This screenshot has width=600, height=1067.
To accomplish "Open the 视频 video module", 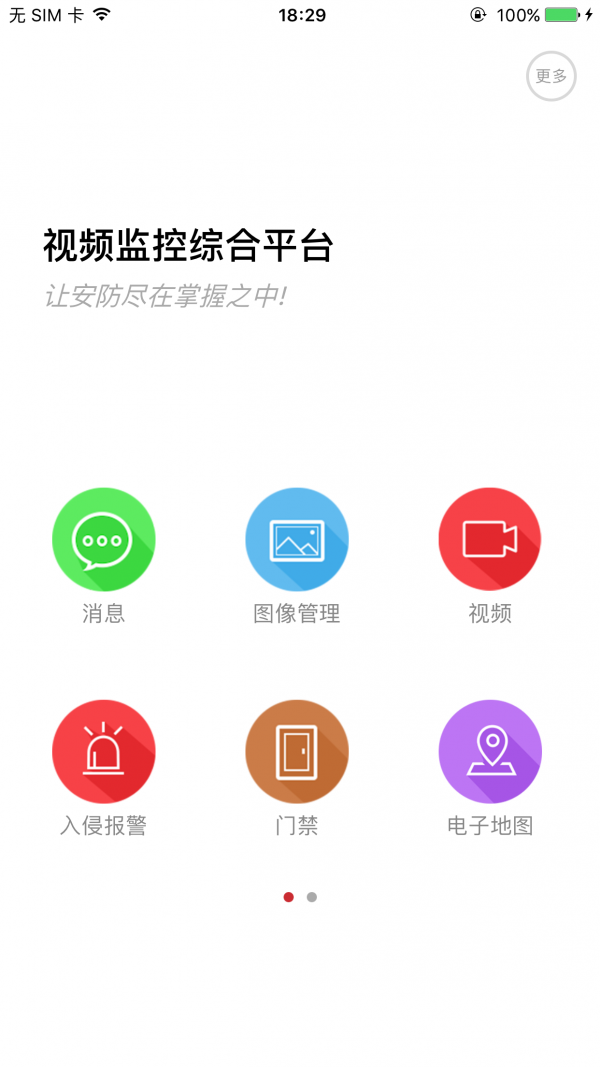I will (490, 540).
